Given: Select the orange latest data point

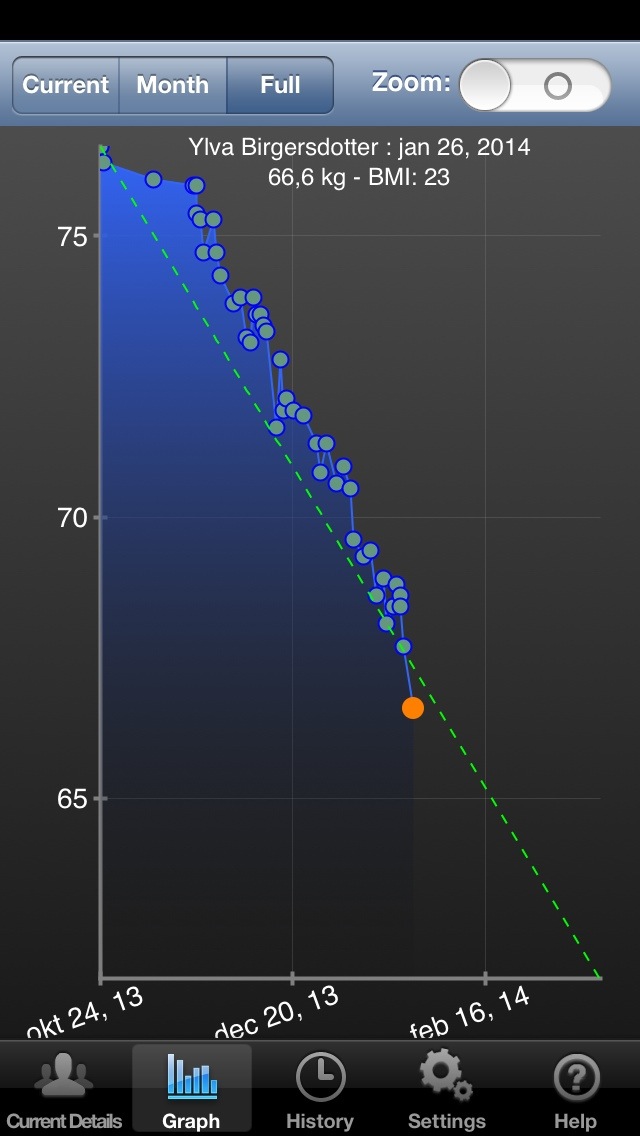Looking at the screenshot, I should pos(412,708).
